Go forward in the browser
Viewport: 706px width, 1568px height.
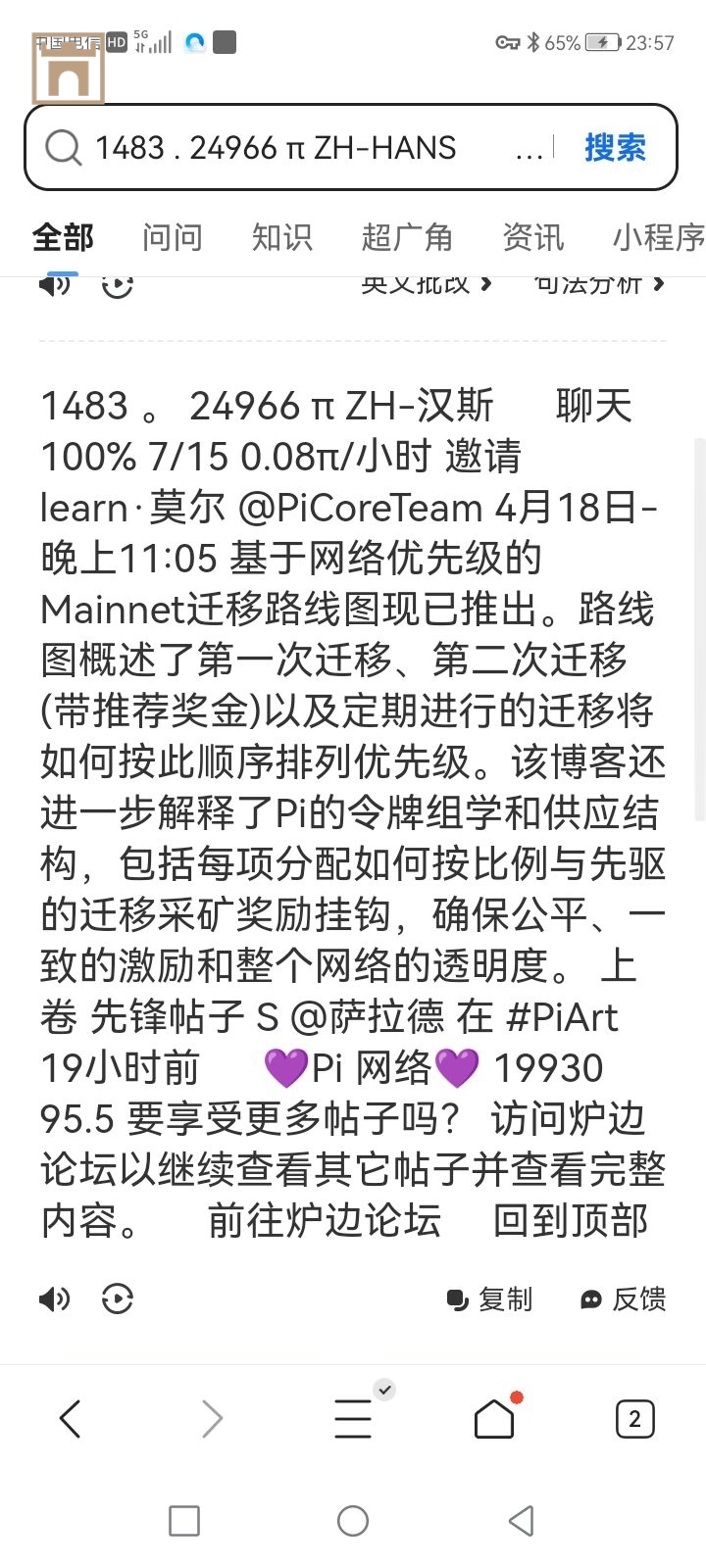pyautogui.click(x=212, y=1418)
